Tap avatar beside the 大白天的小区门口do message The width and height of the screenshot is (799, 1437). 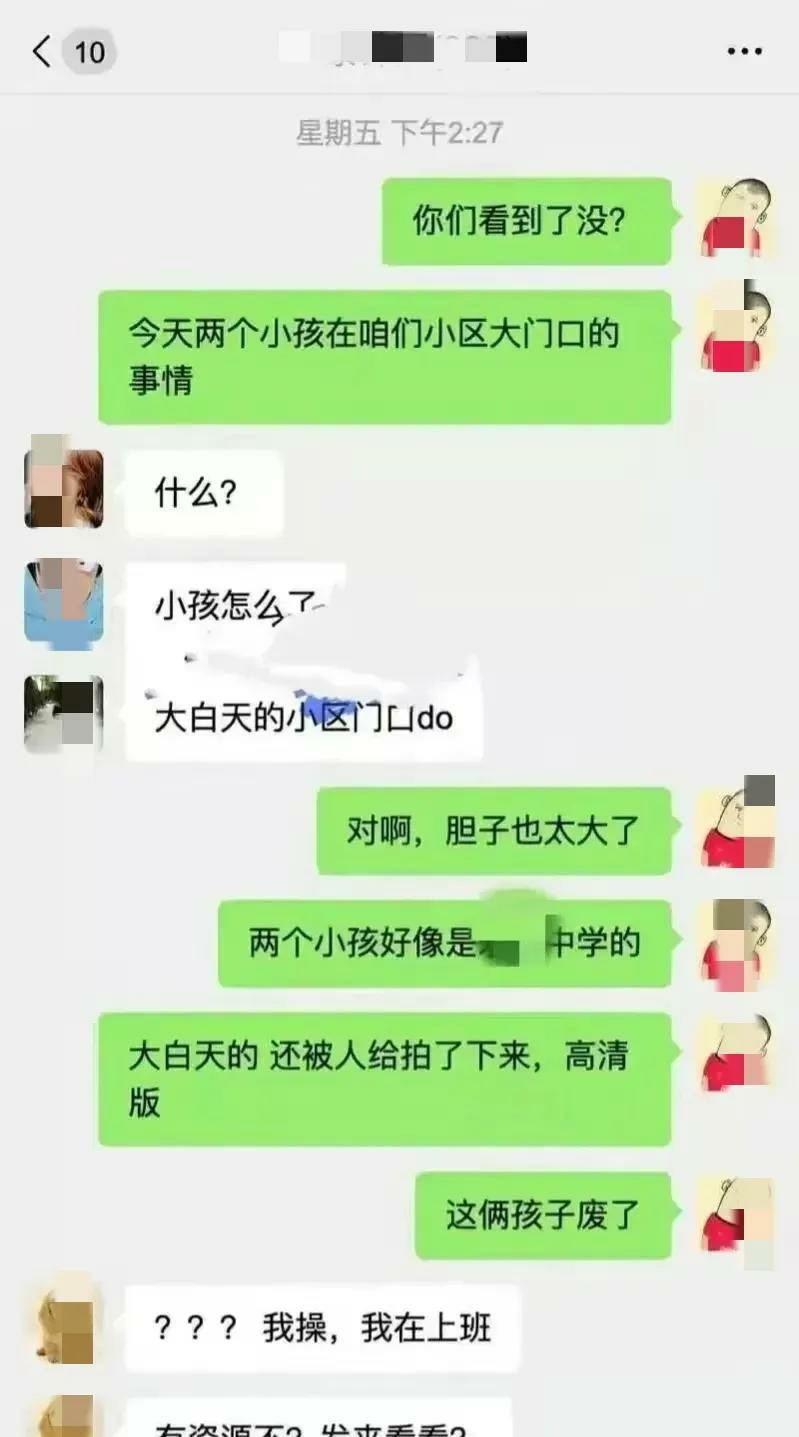click(63, 714)
